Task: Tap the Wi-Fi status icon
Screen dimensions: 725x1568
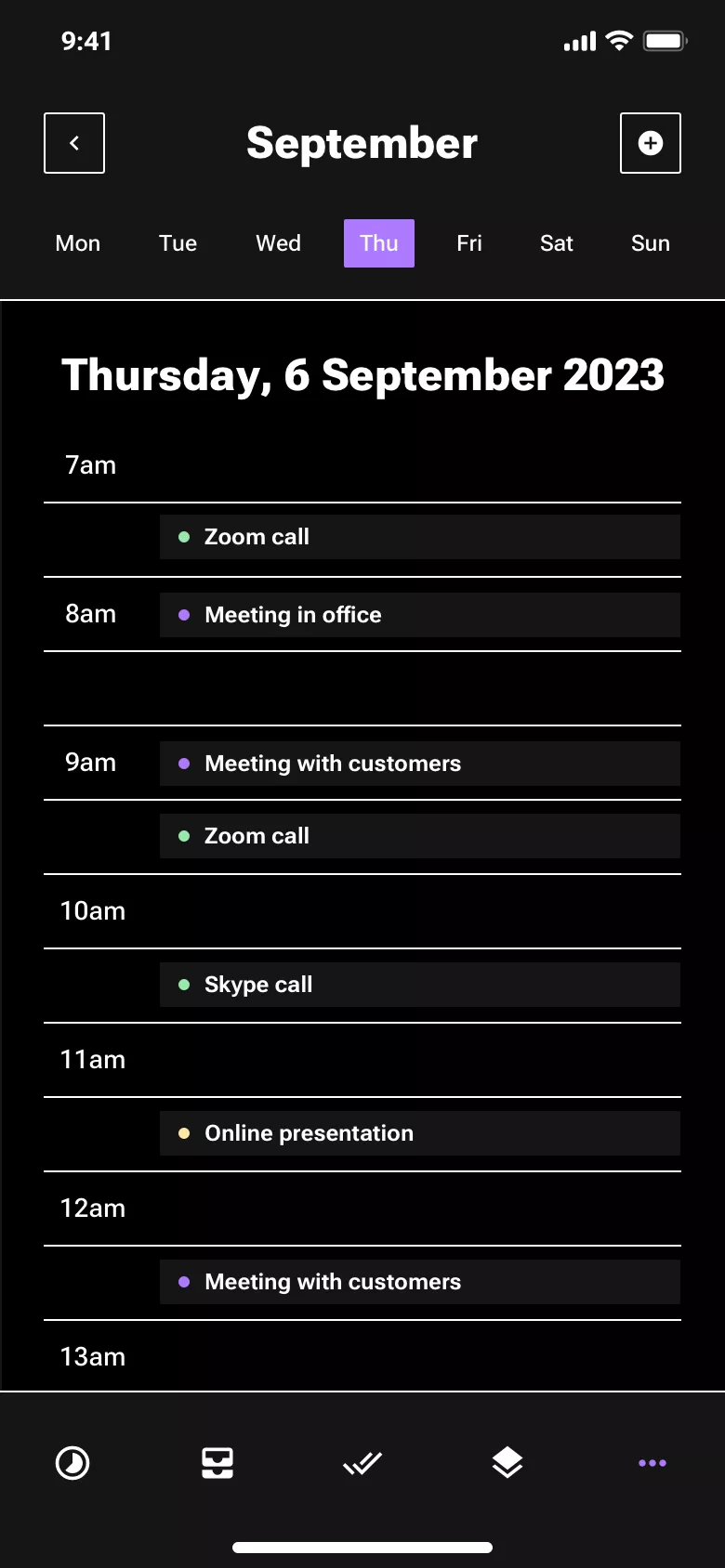Action: [x=618, y=40]
